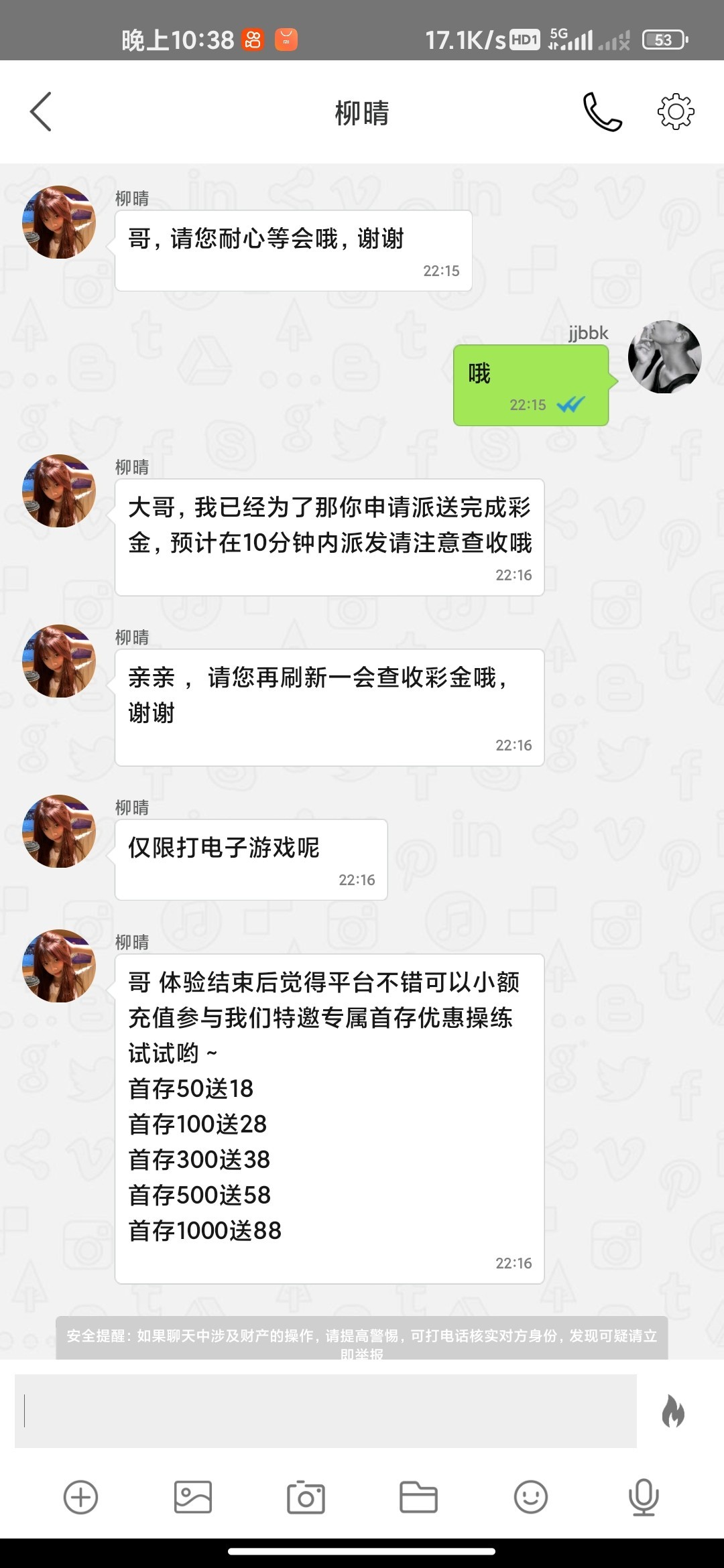This screenshot has height=1568, width=724.
Task: Record a voice message
Action: click(644, 1497)
